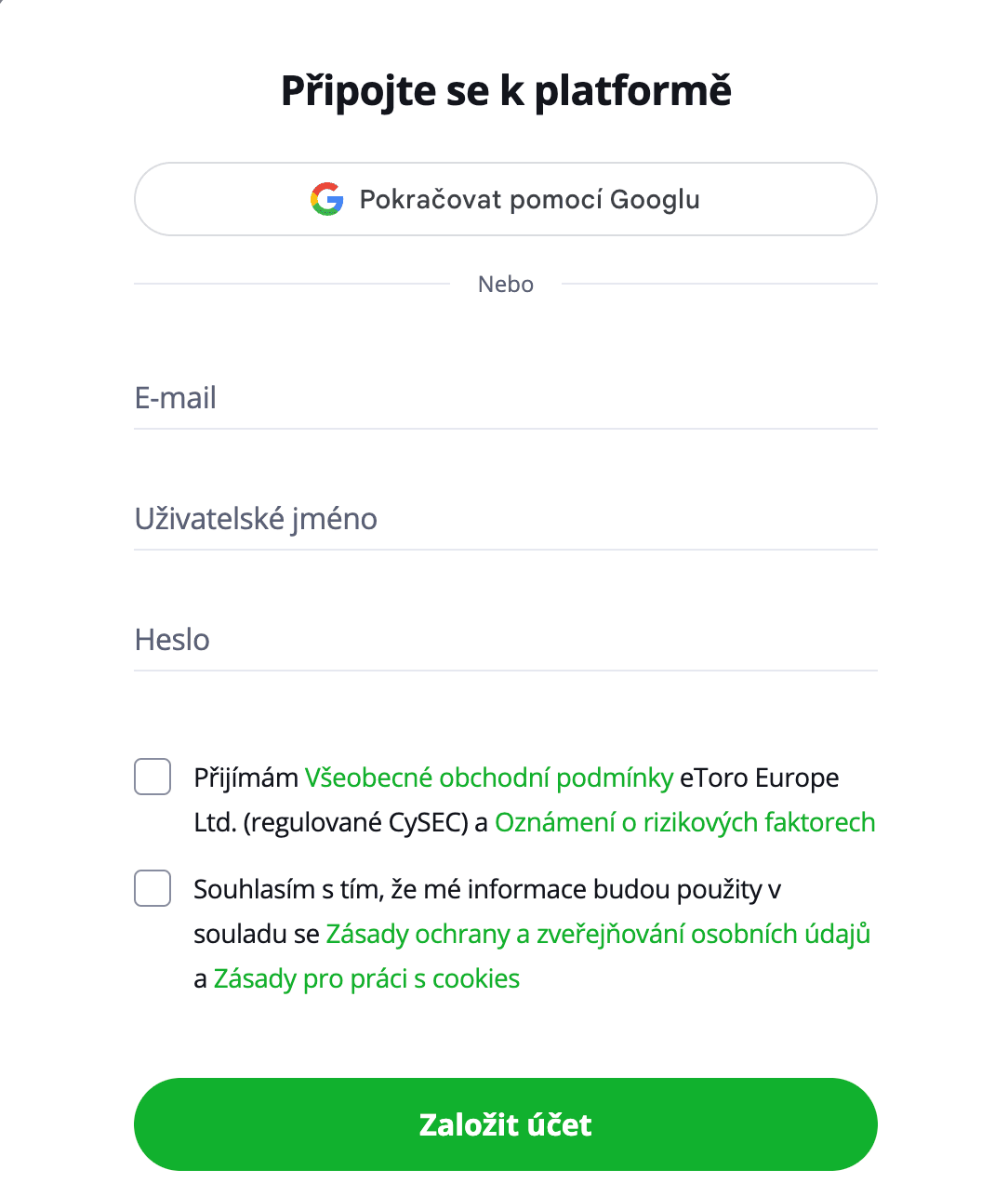The height and width of the screenshot is (1183, 1008).
Task: Click the 'Připojte se k platformě' heading
Action: 505,90
